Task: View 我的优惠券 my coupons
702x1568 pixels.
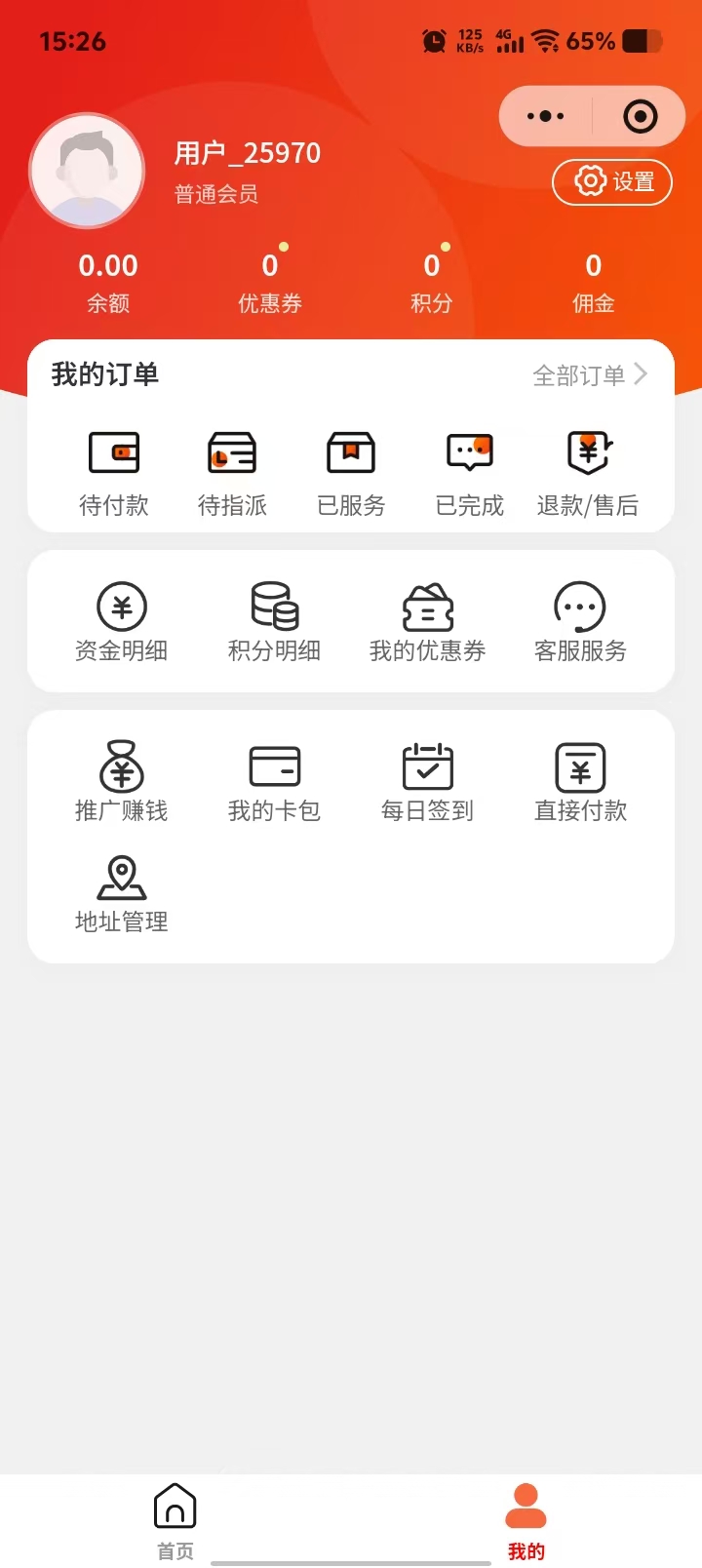Action: pos(427,622)
